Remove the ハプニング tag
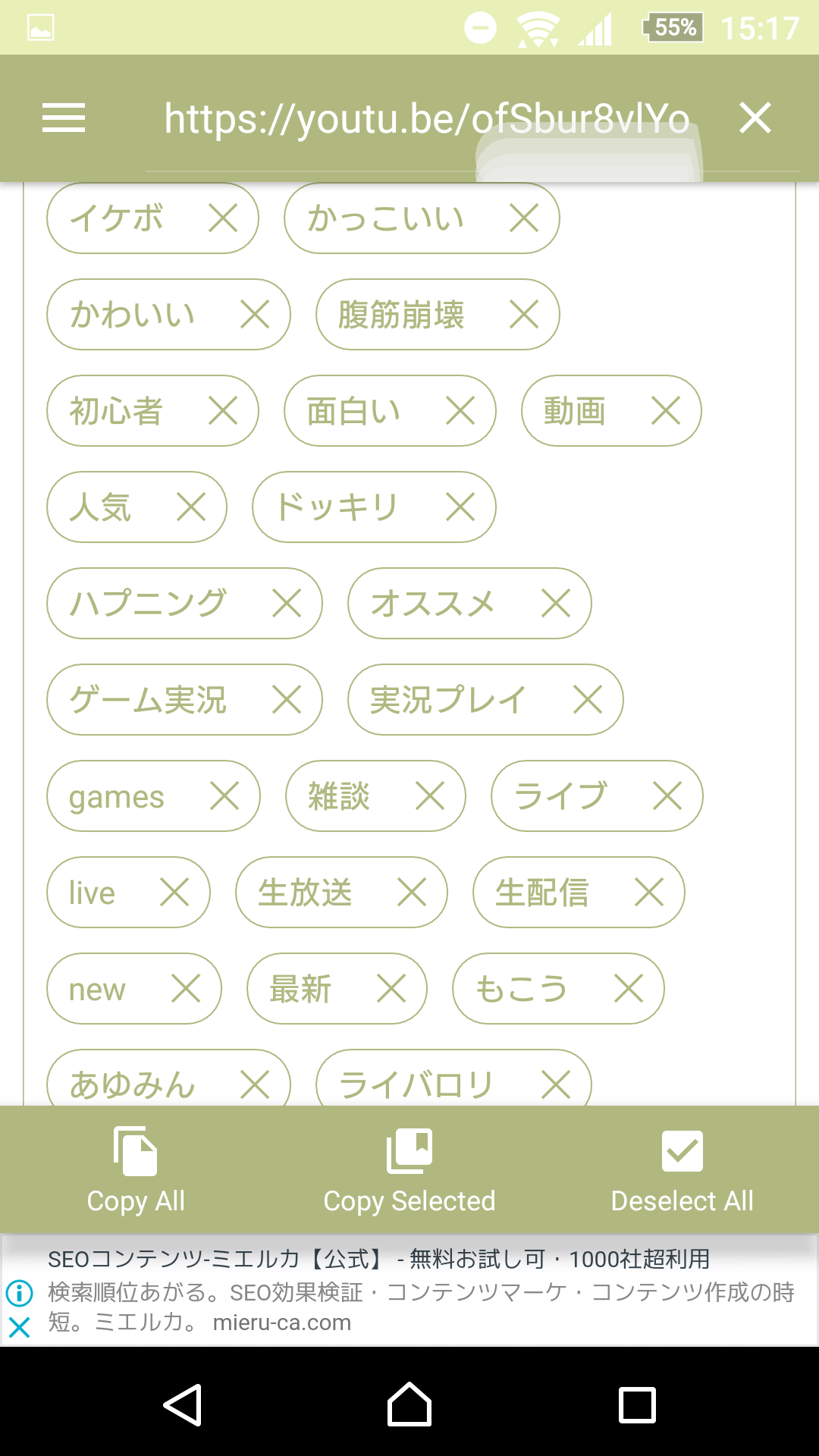 tap(287, 604)
